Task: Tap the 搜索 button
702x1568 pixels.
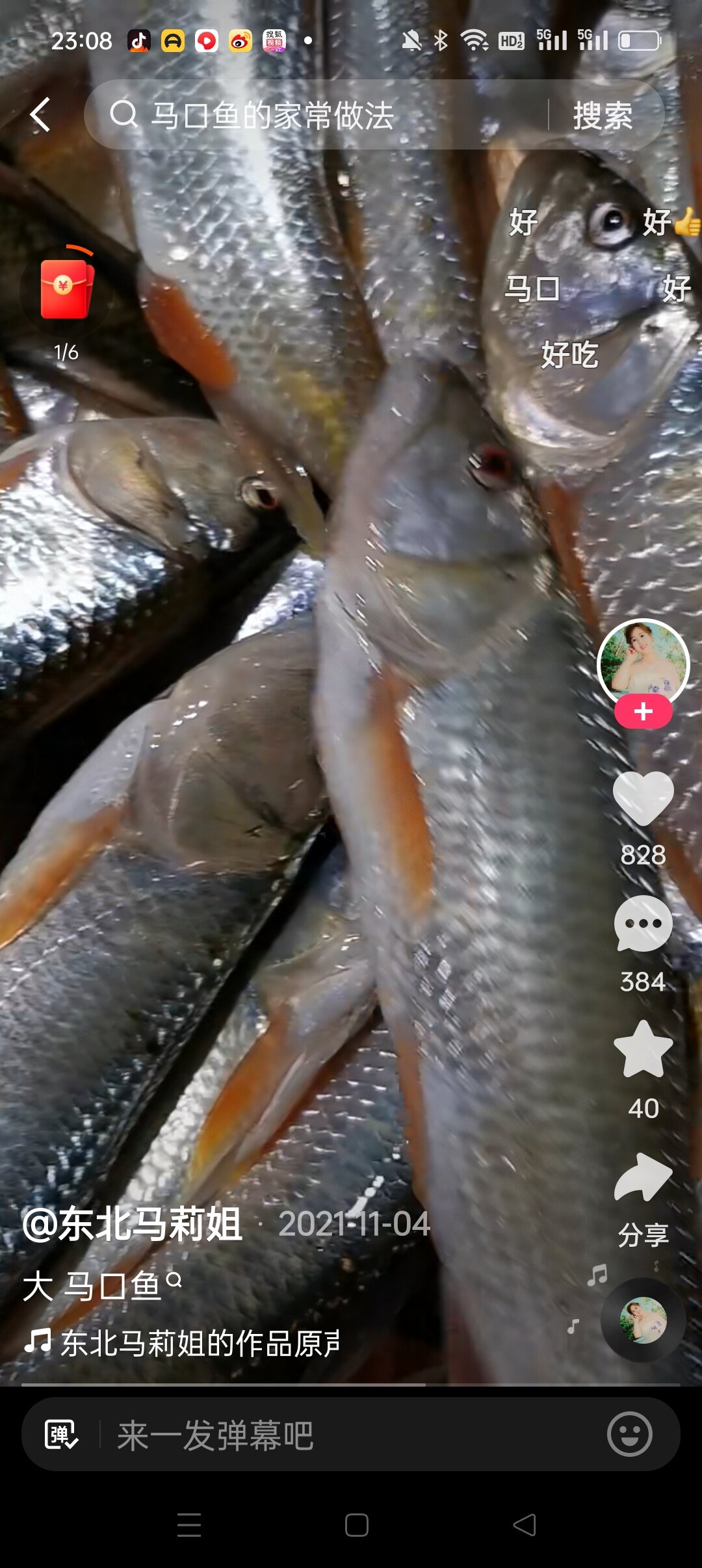Action: click(x=603, y=116)
